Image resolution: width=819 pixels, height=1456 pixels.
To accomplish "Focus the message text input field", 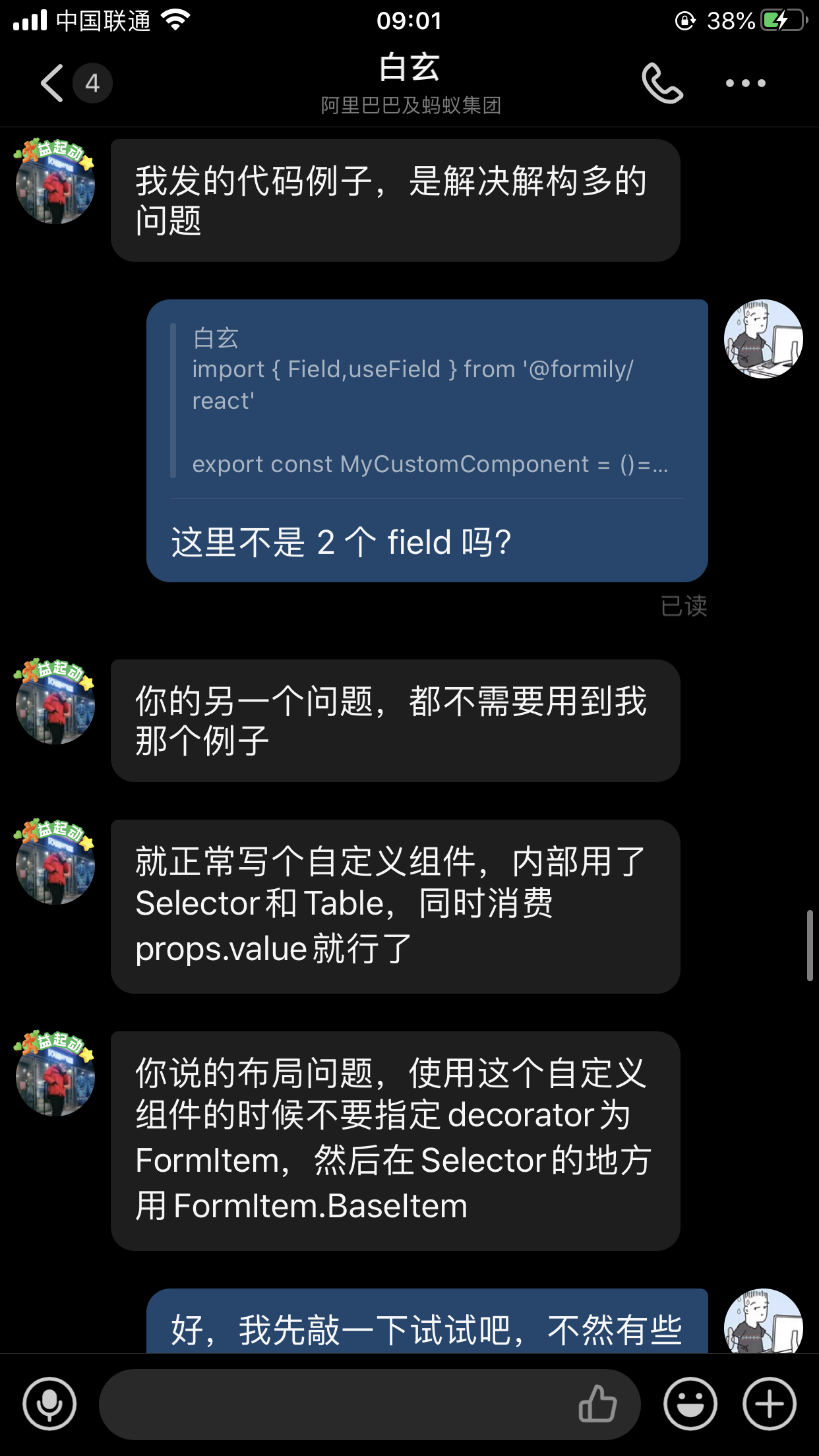I will (x=330, y=1404).
